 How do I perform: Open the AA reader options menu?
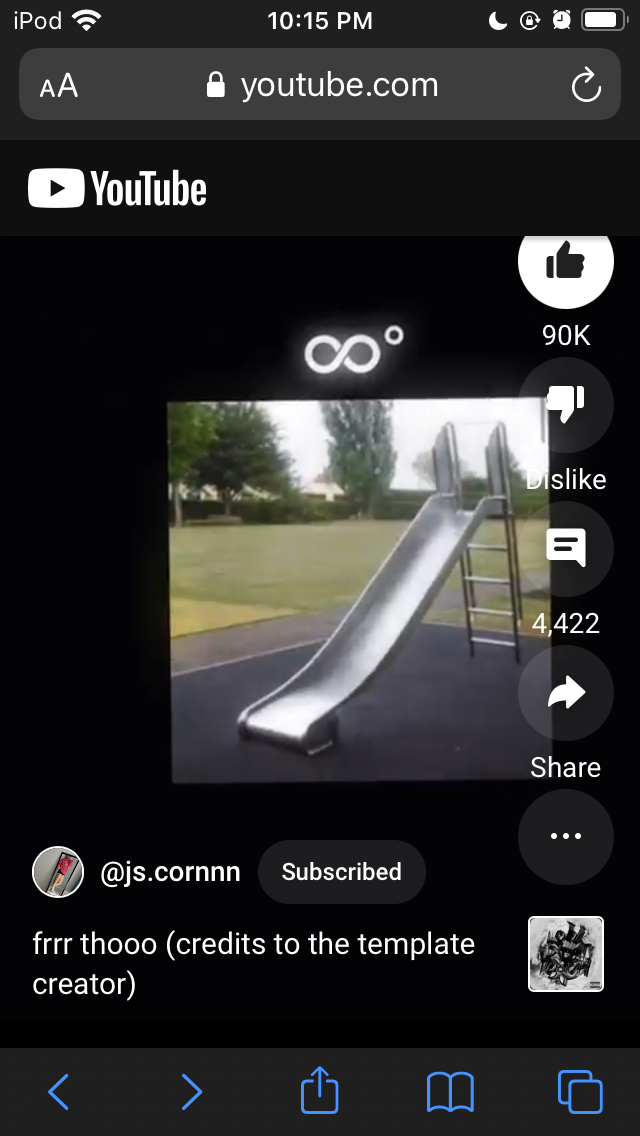click(x=59, y=86)
